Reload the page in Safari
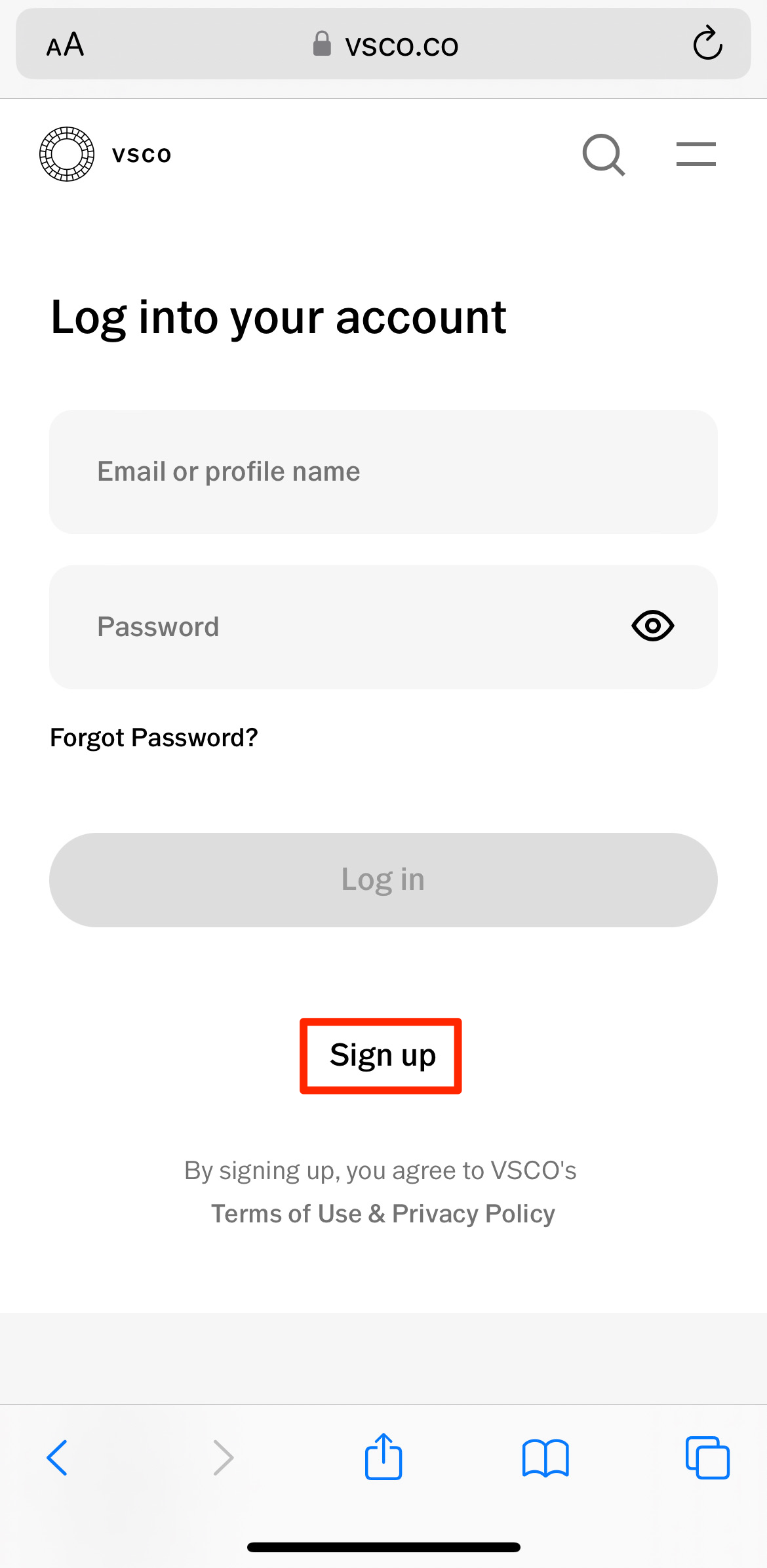 pos(708,44)
